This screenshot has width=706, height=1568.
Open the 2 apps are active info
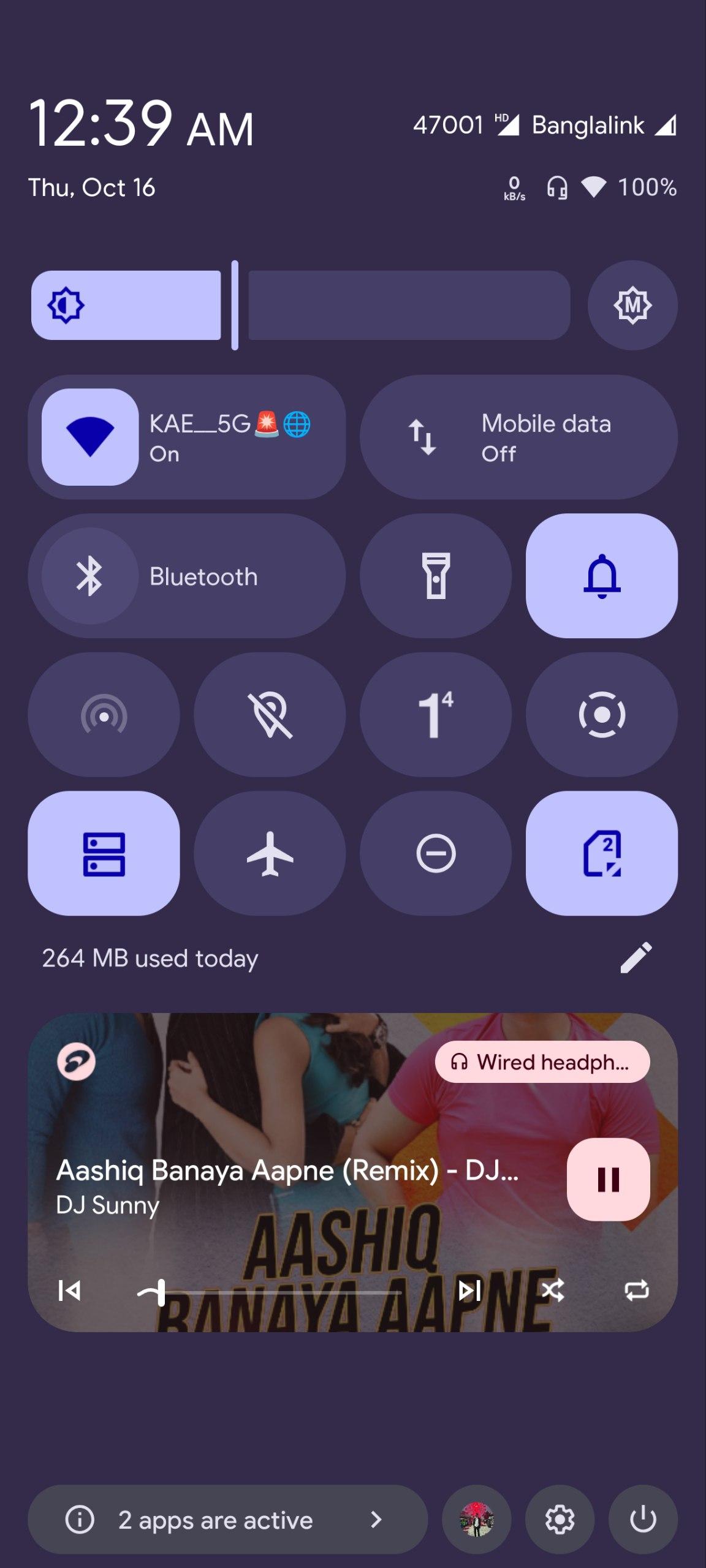click(x=227, y=1520)
